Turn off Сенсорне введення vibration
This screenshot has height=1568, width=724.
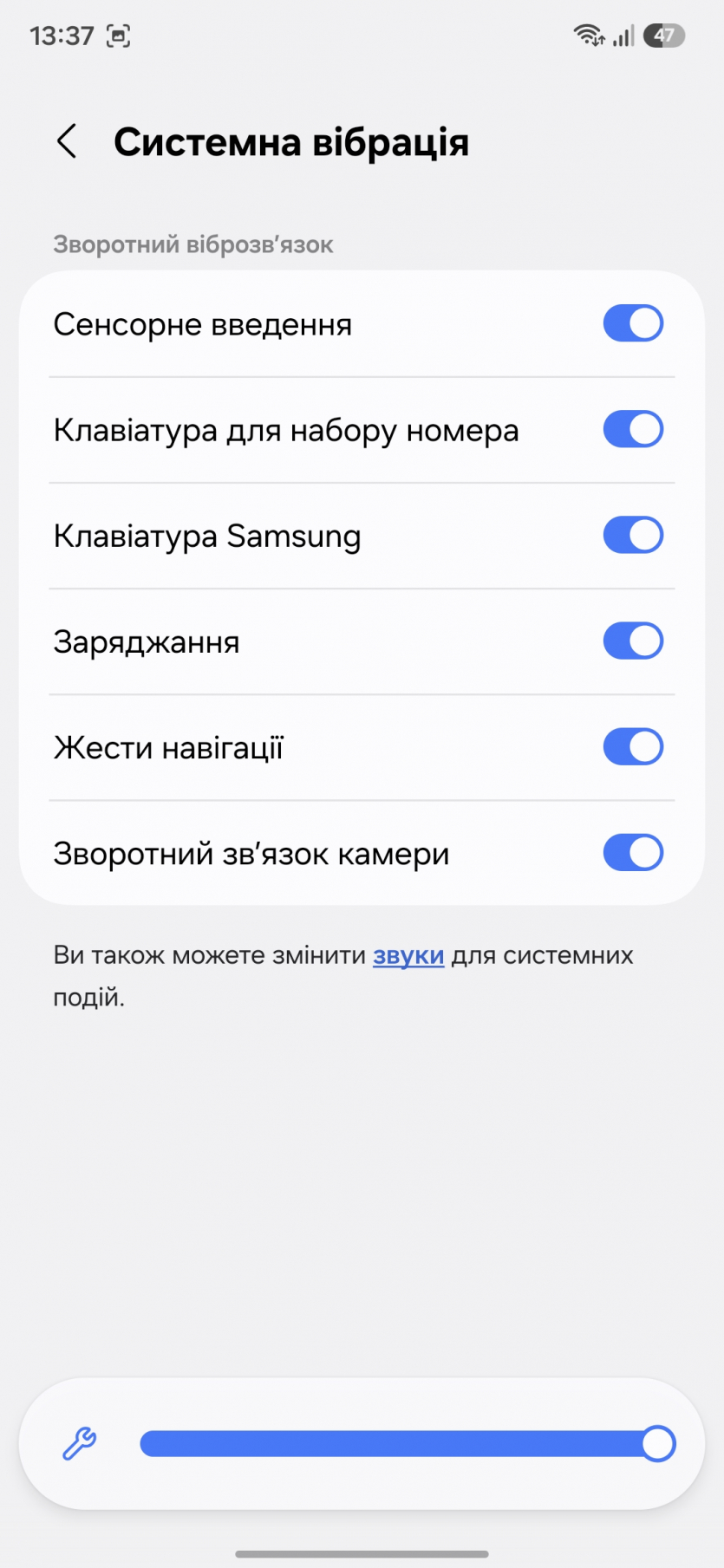click(633, 324)
